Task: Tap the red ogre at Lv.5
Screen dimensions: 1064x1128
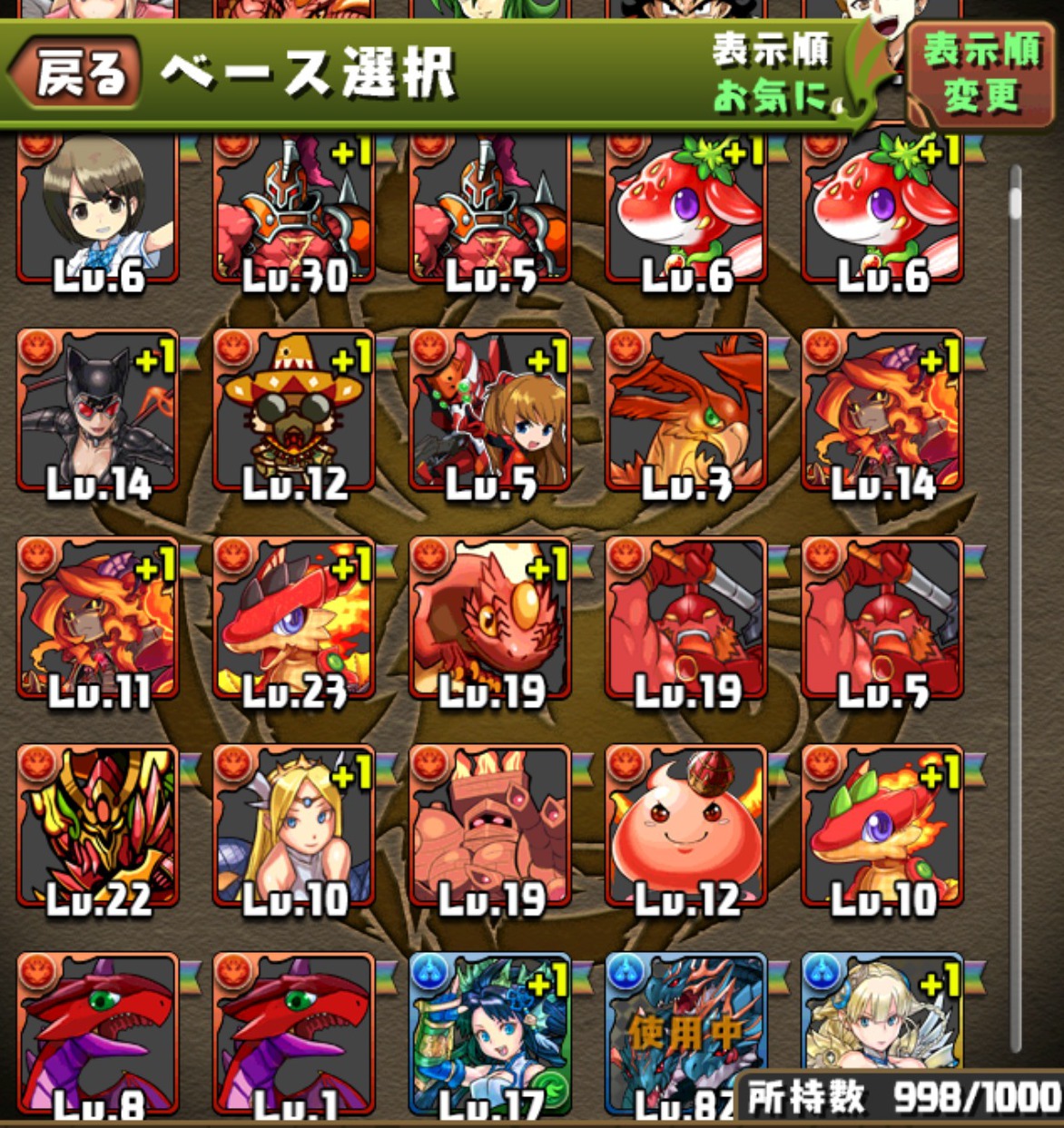Action: coord(882,621)
